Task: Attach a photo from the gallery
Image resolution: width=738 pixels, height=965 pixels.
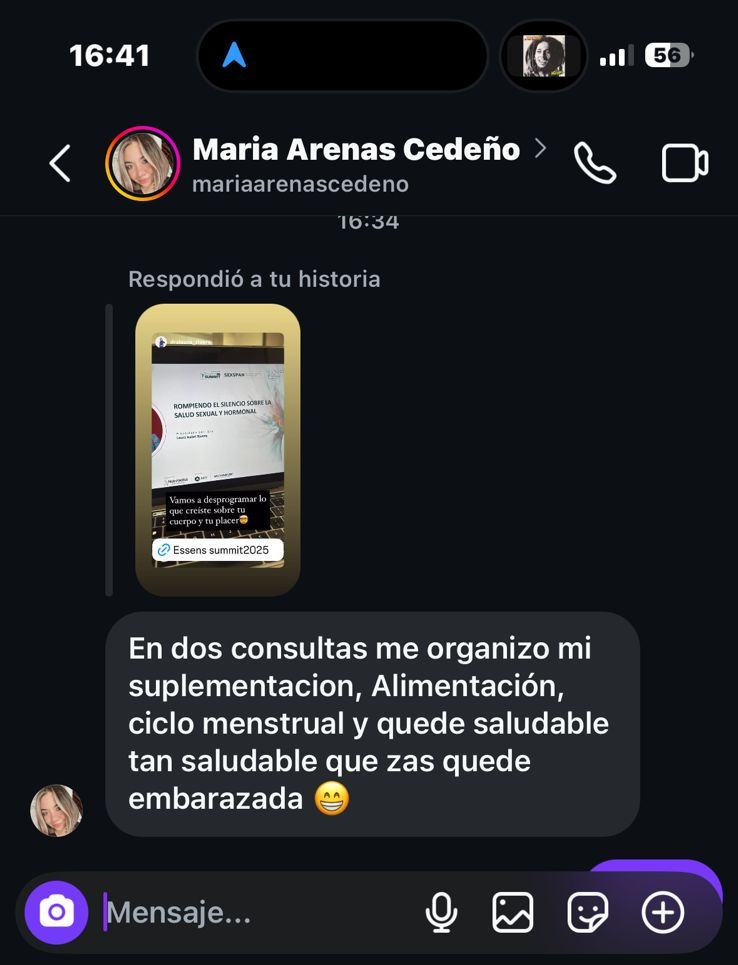Action: [x=513, y=912]
